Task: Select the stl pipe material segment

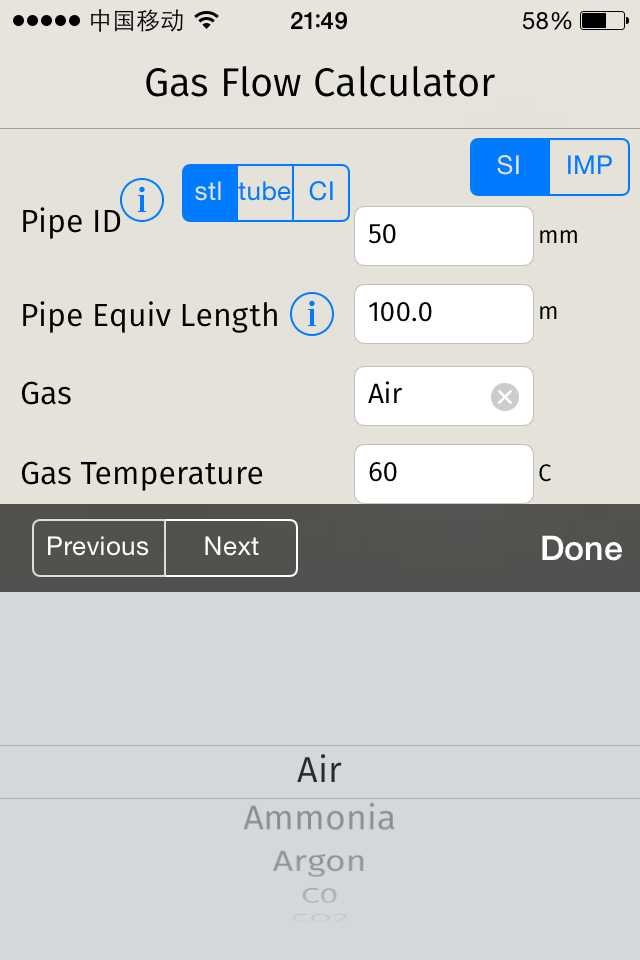Action: 210,192
